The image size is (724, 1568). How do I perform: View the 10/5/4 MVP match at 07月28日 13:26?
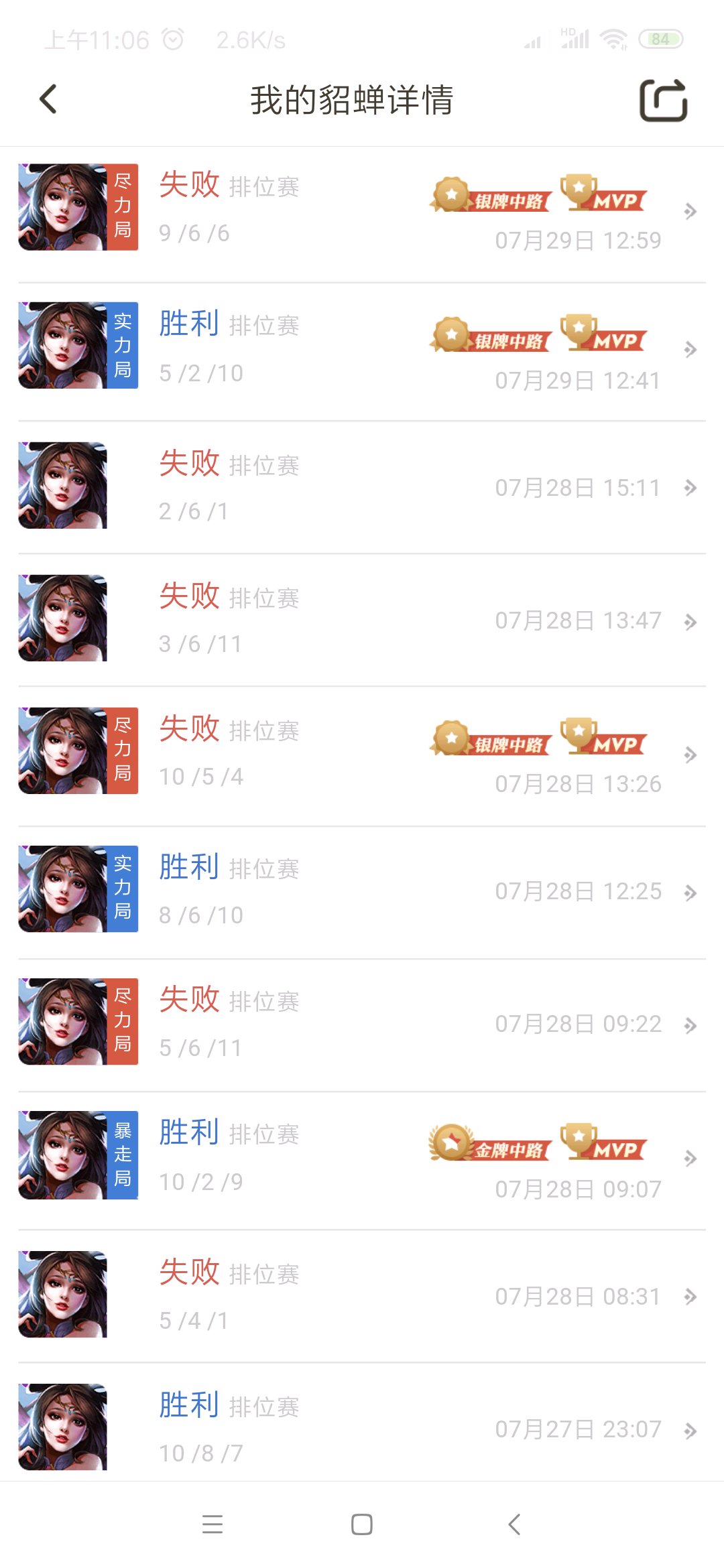coord(362,755)
